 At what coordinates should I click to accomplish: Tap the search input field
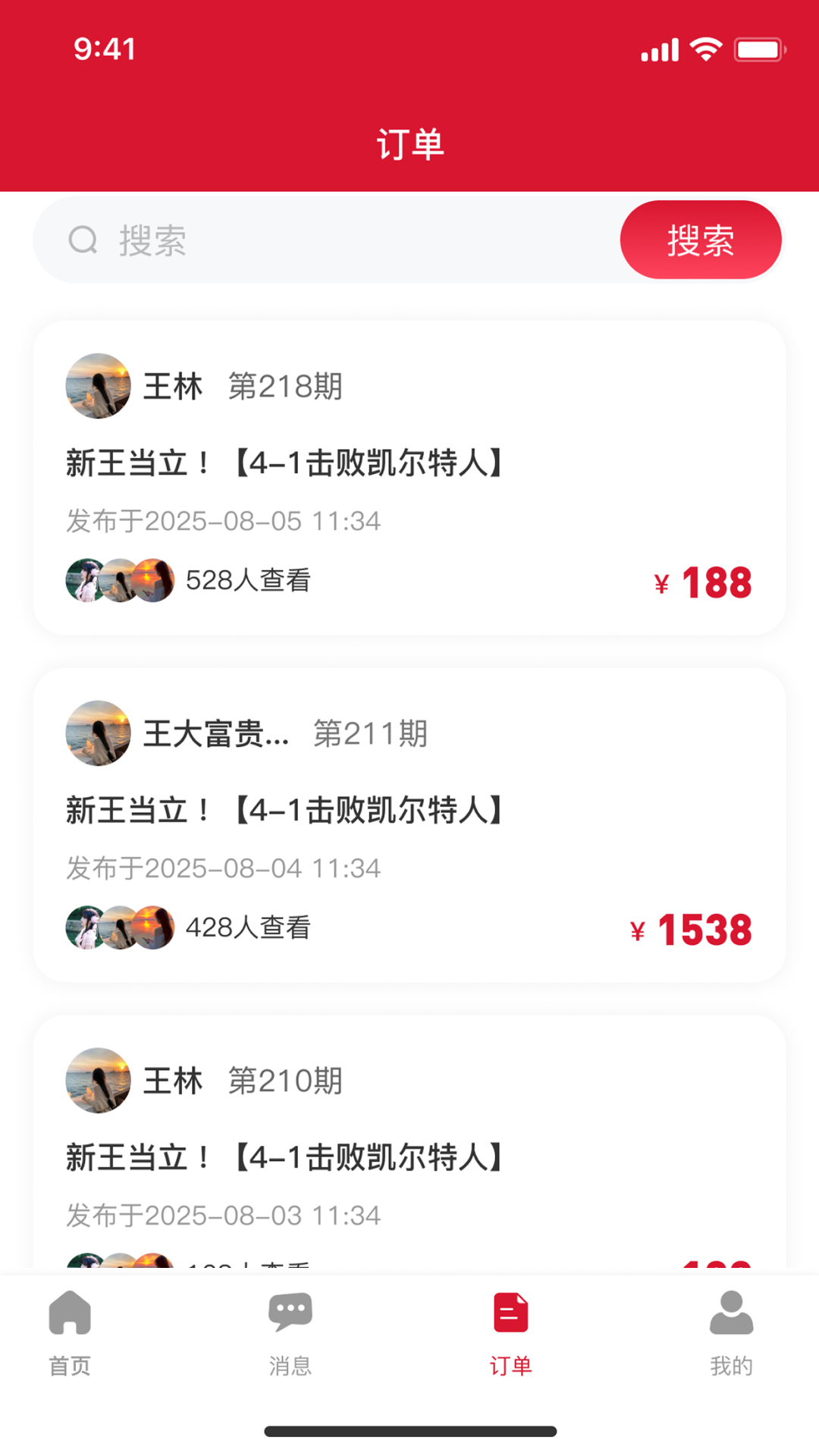[x=303, y=240]
